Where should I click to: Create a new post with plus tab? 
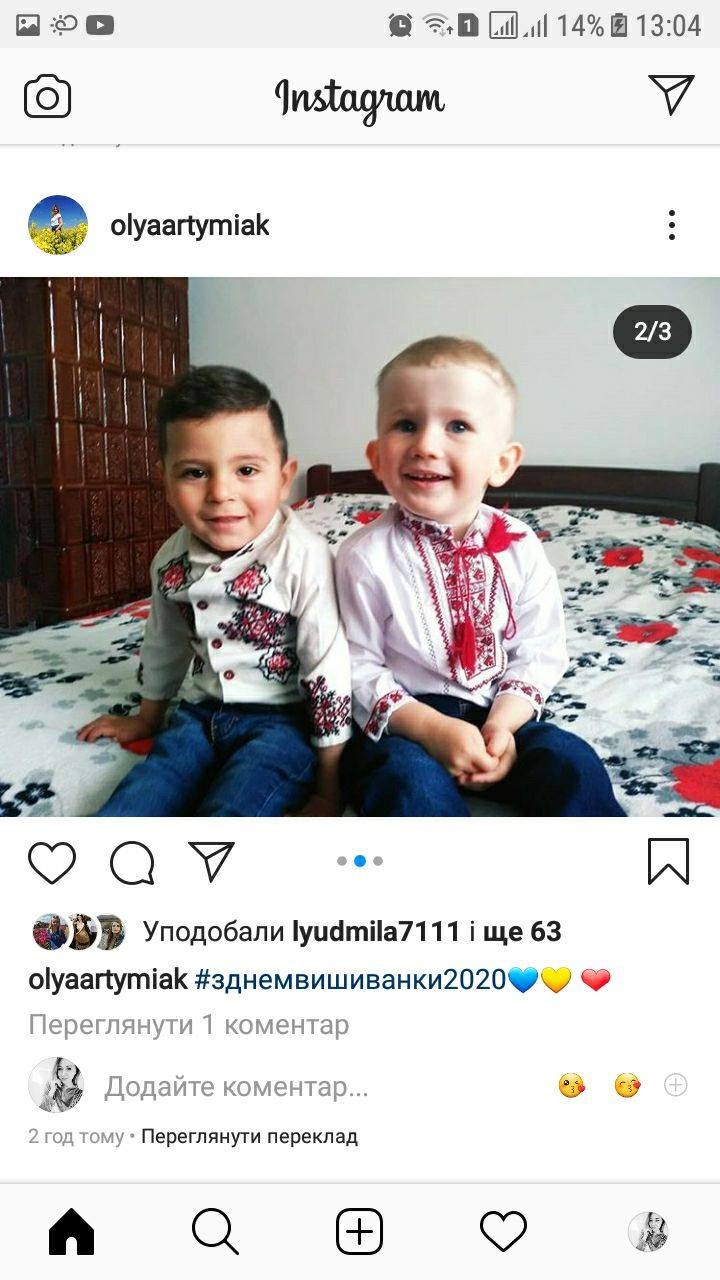tap(359, 1232)
